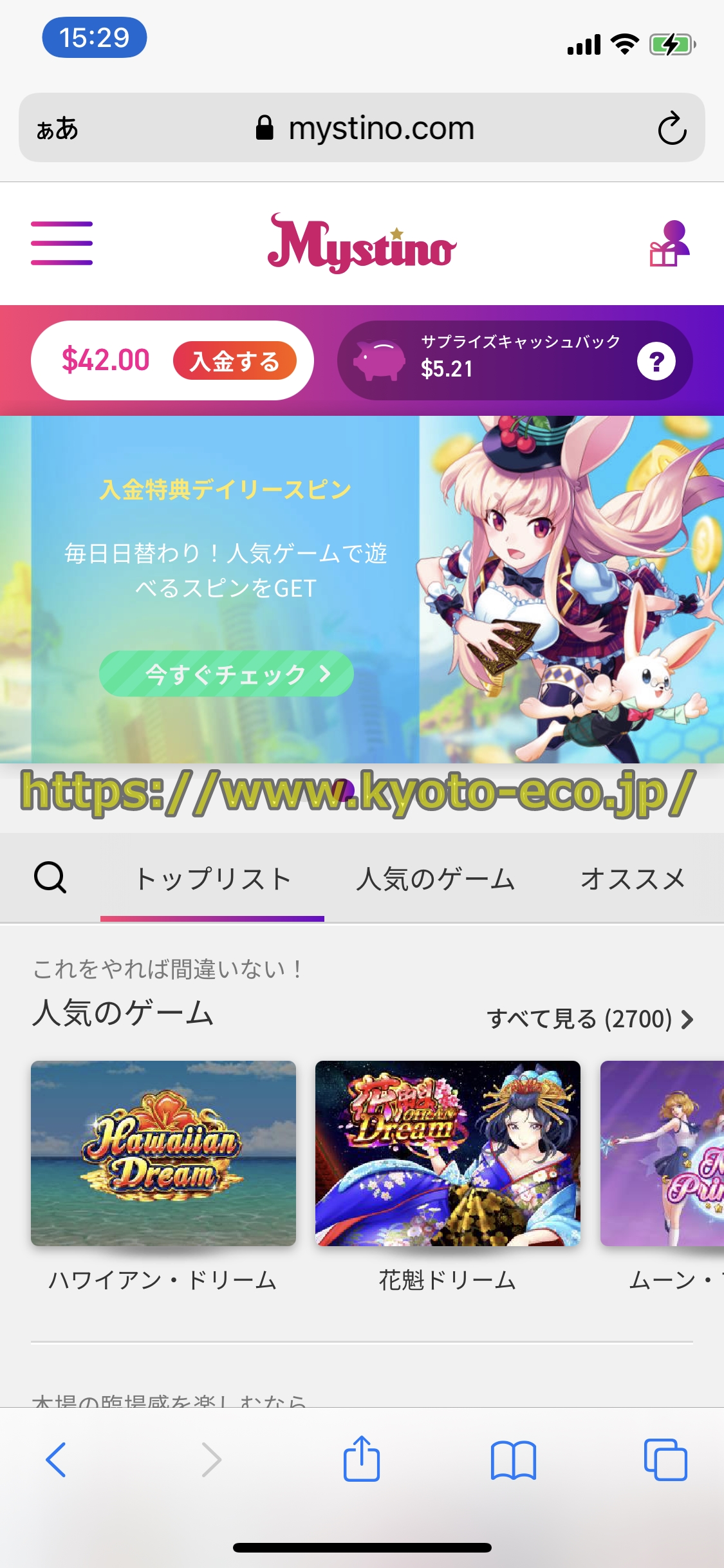Switch to オススメ tab

click(633, 879)
